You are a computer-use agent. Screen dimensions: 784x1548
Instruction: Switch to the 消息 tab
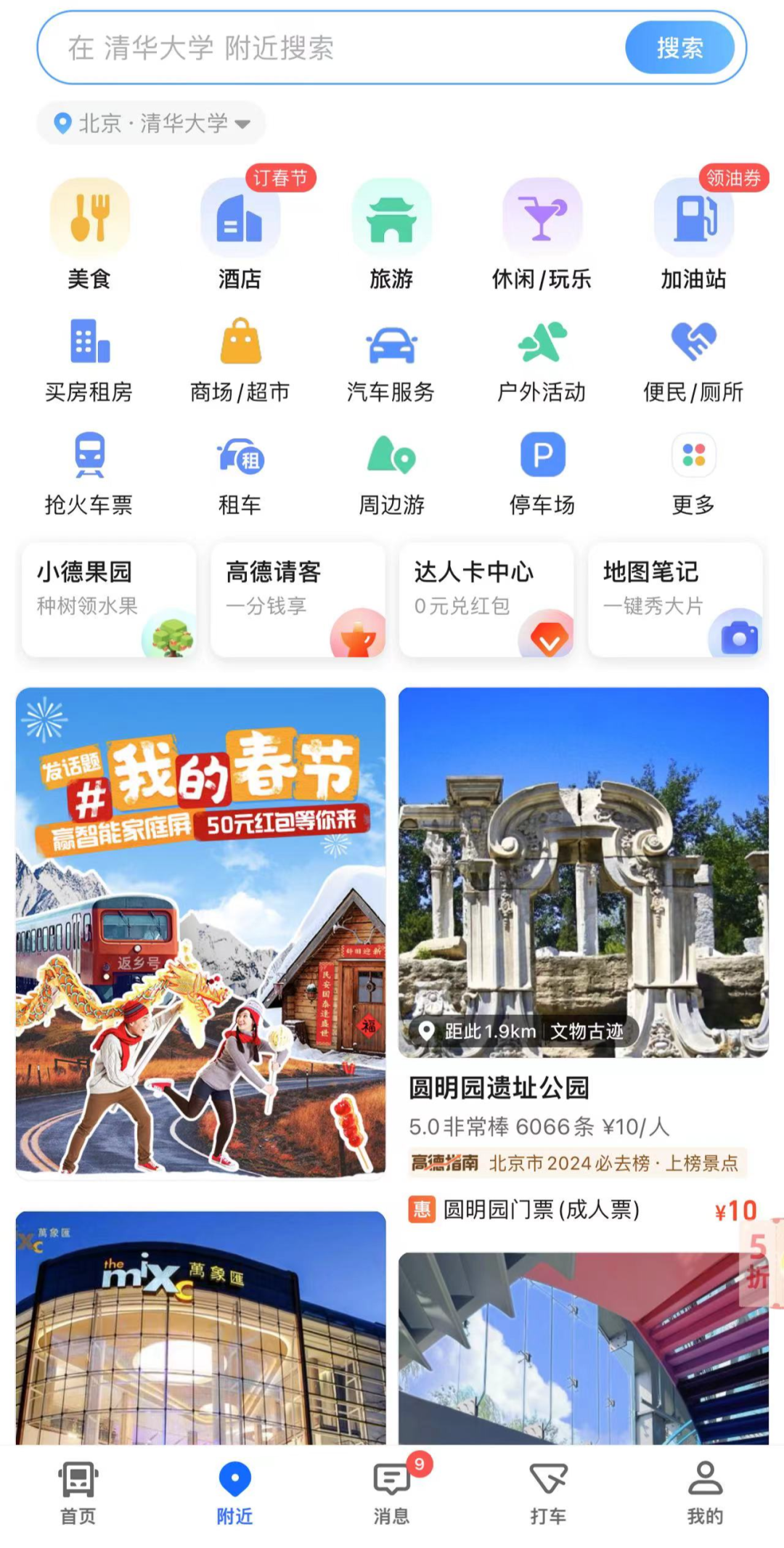(x=391, y=1494)
